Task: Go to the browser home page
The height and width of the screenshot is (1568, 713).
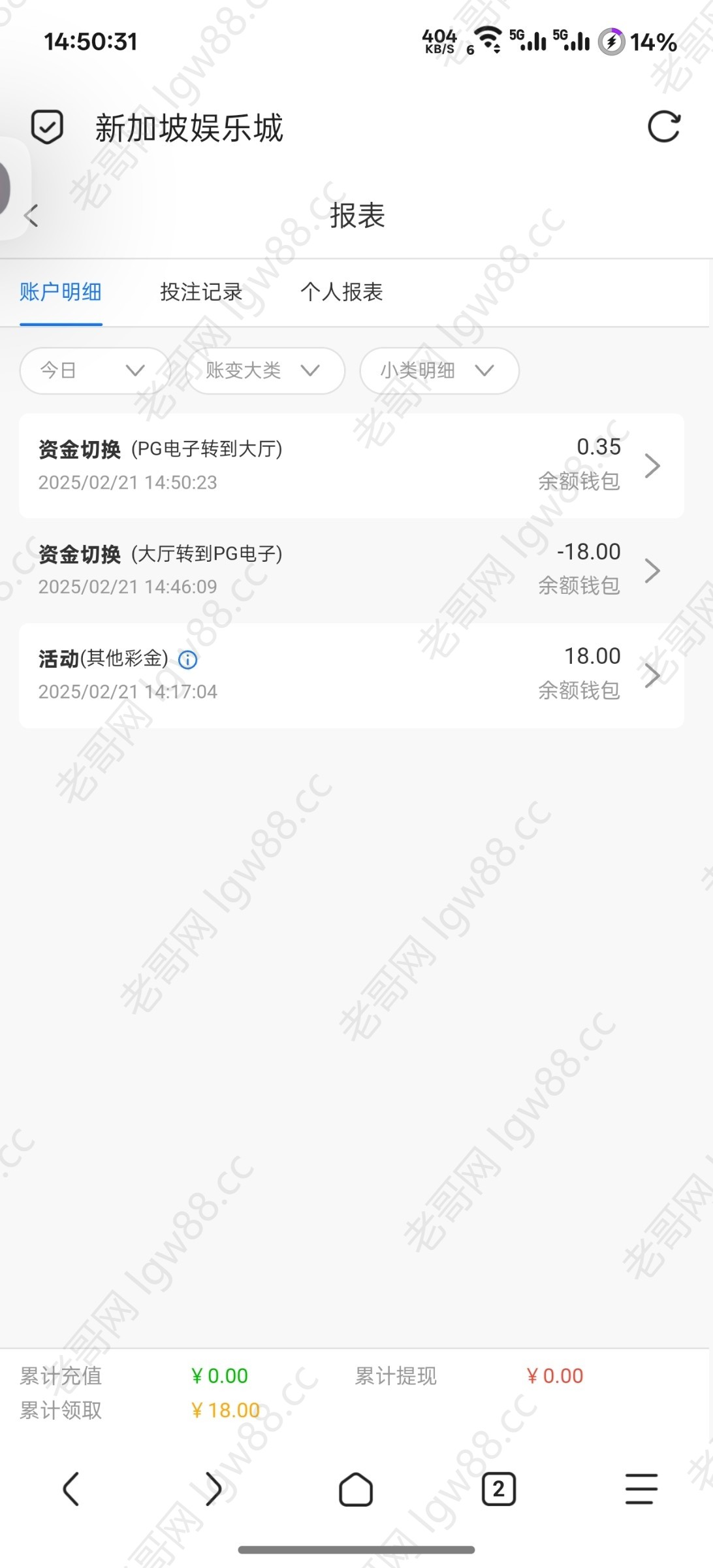Action: tap(356, 1490)
